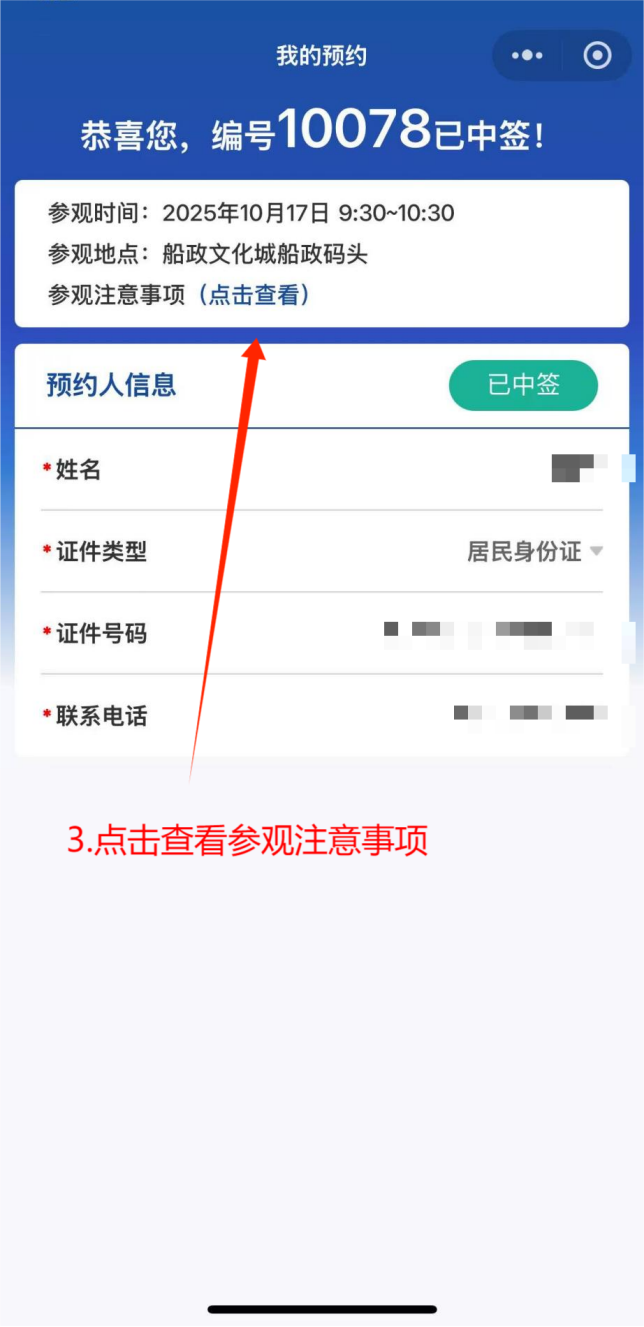Open the 点击查看 visit notes link
Image resolution: width=644 pixels, height=1327 pixels.
(254, 295)
